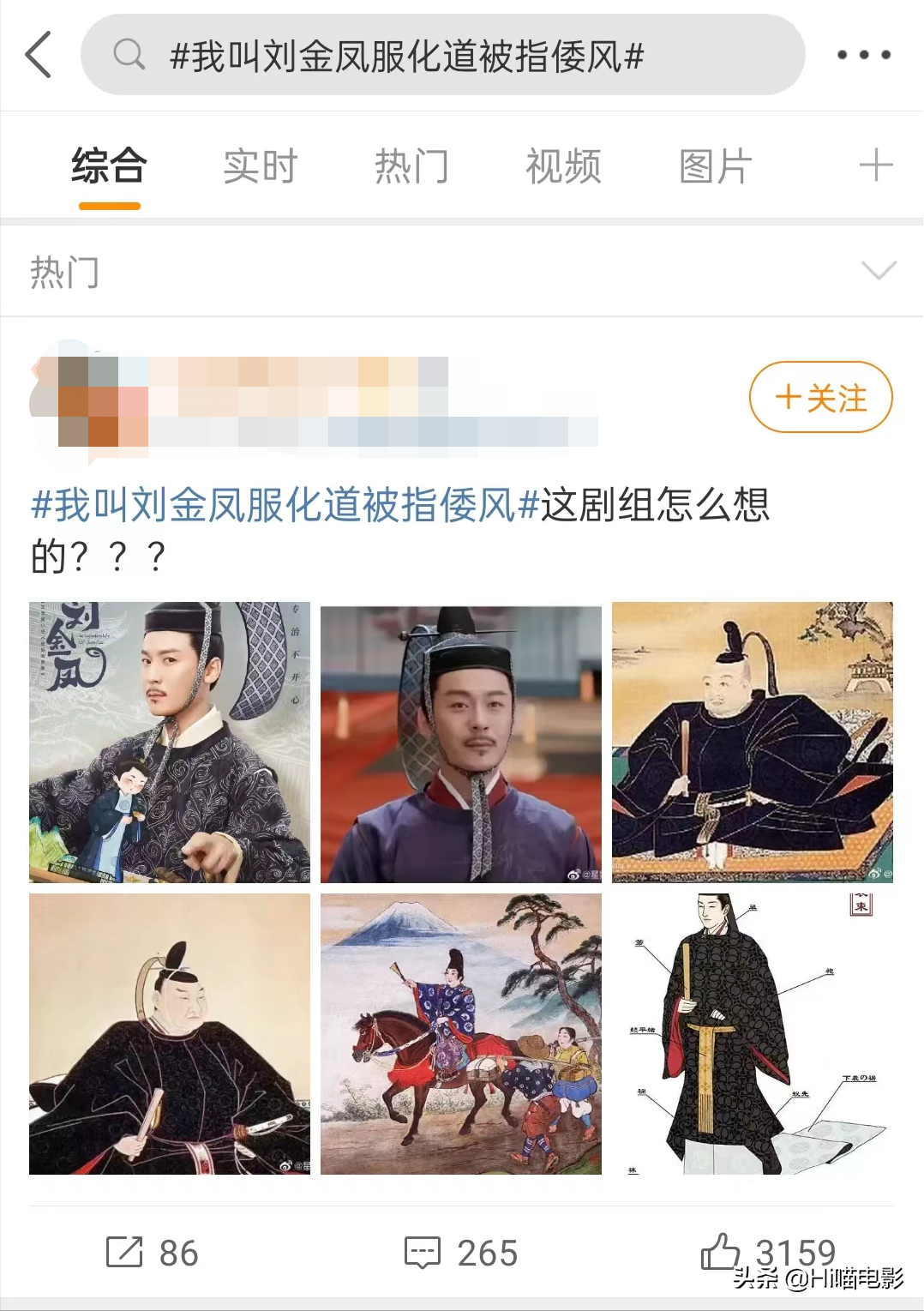Navigate back using the left arrow icon
The width and height of the screenshot is (924, 1311).
(x=38, y=54)
